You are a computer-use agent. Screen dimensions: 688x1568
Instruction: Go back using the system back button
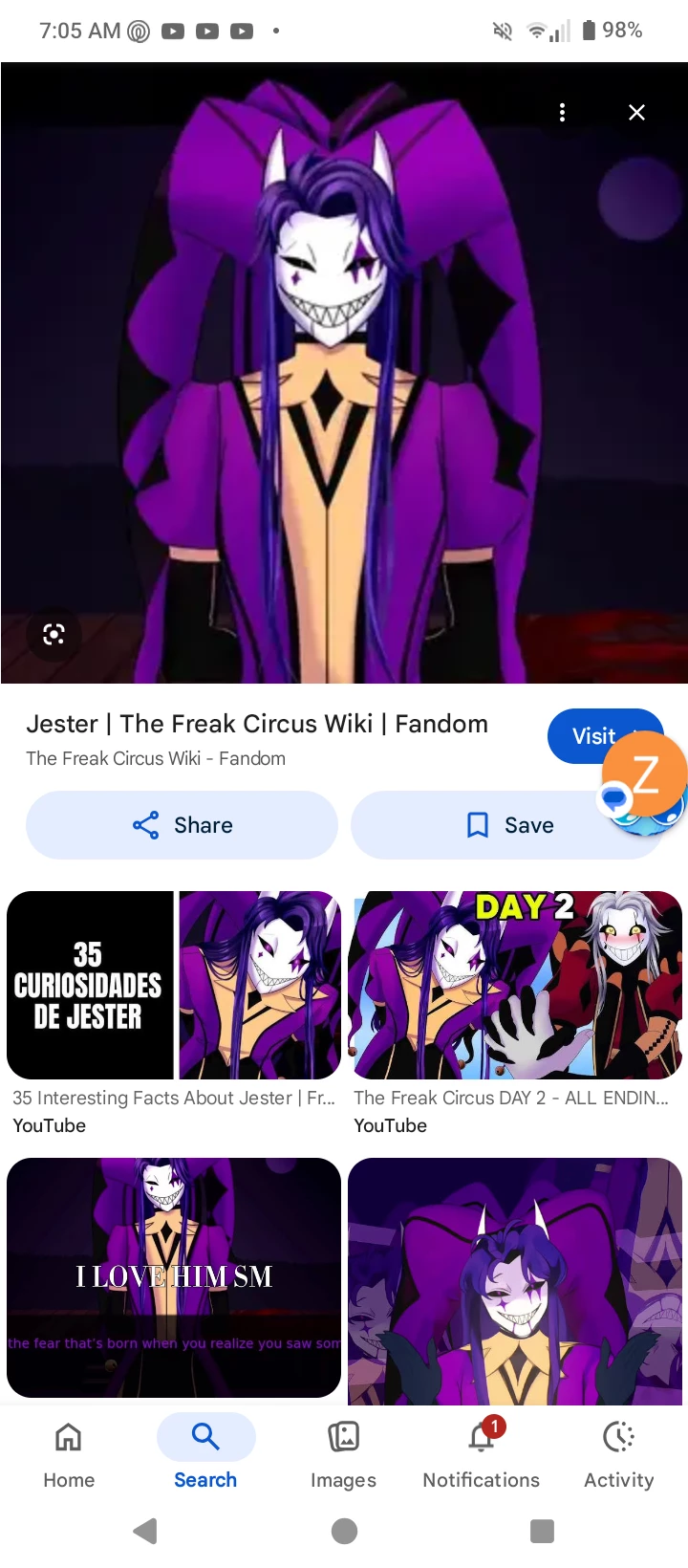coord(145,1531)
